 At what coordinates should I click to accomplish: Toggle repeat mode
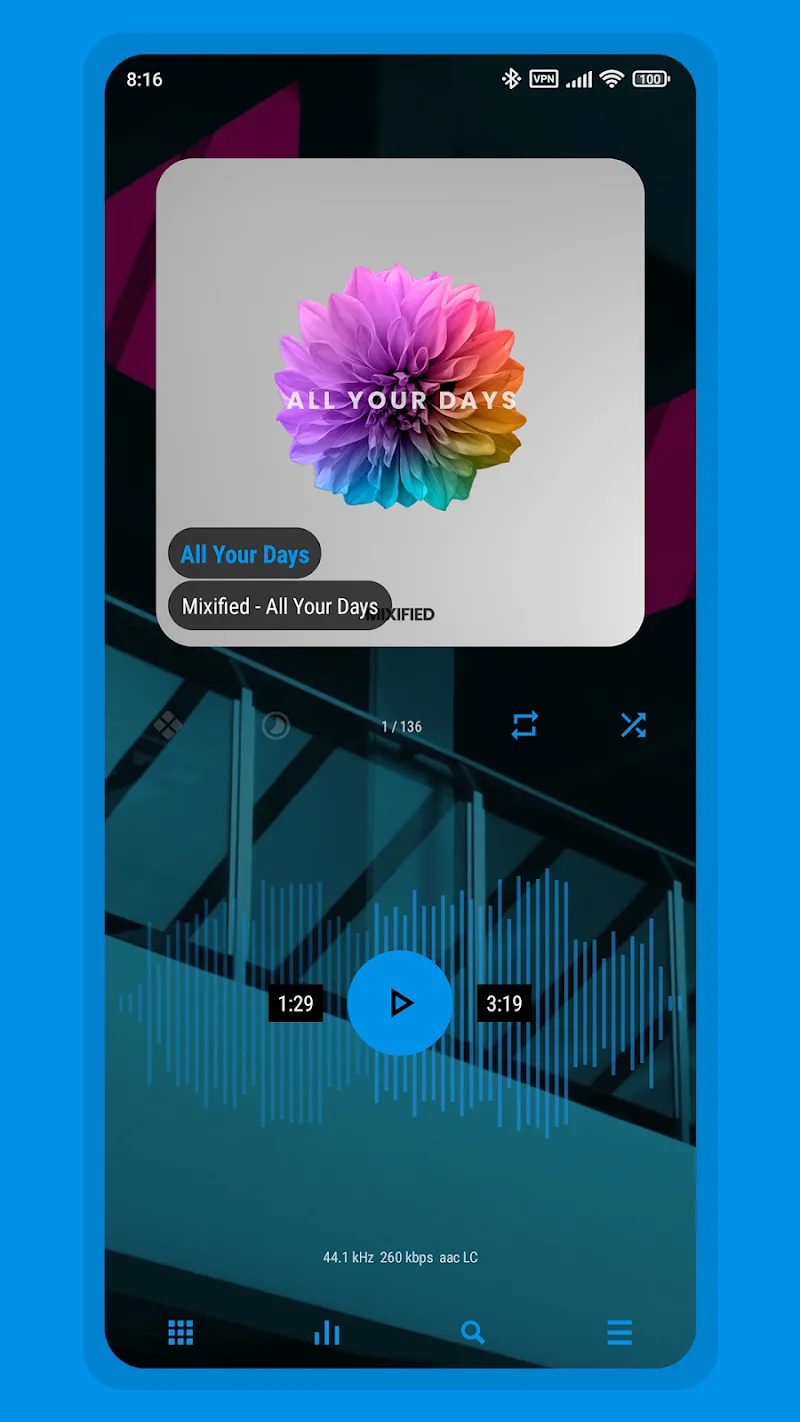click(x=524, y=725)
